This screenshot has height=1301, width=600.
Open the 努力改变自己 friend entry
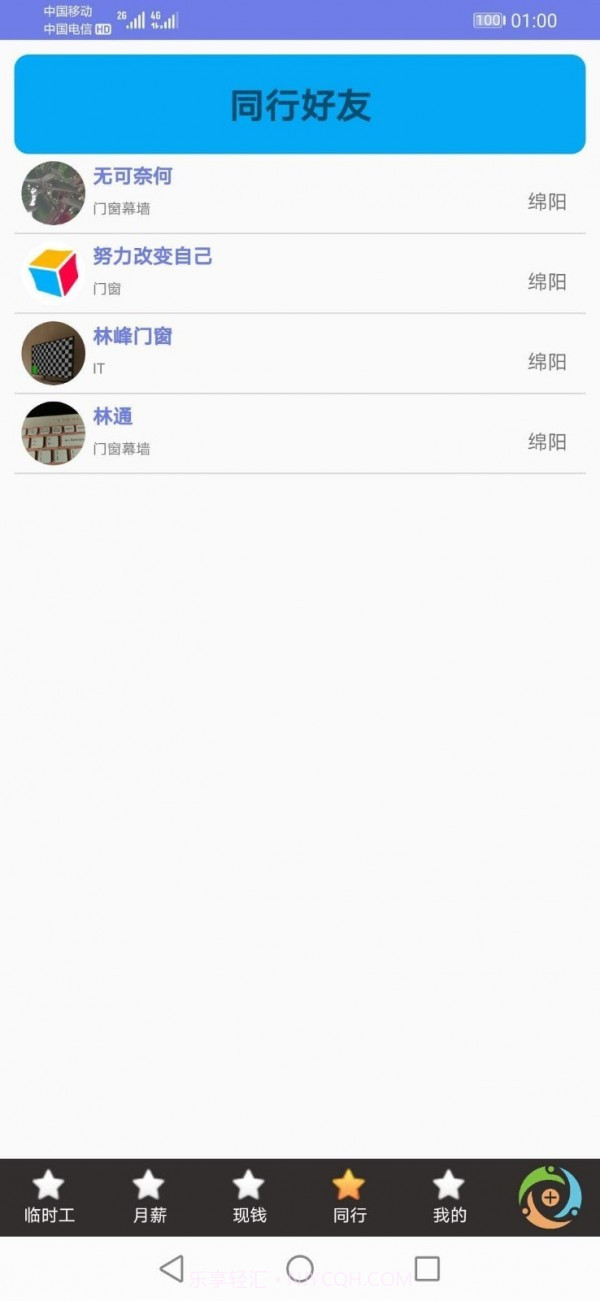[x=300, y=273]
